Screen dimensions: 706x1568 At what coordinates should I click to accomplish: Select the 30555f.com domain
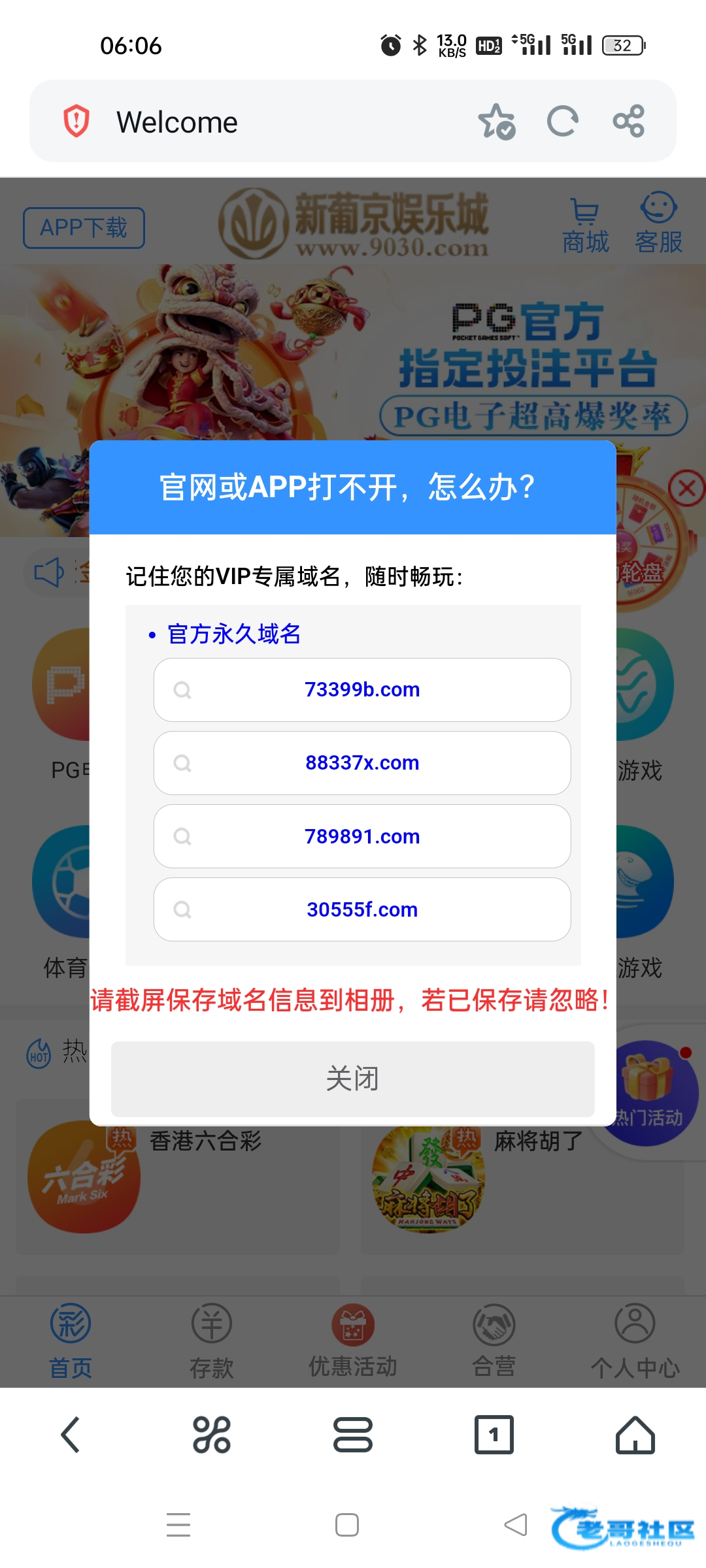362,909
